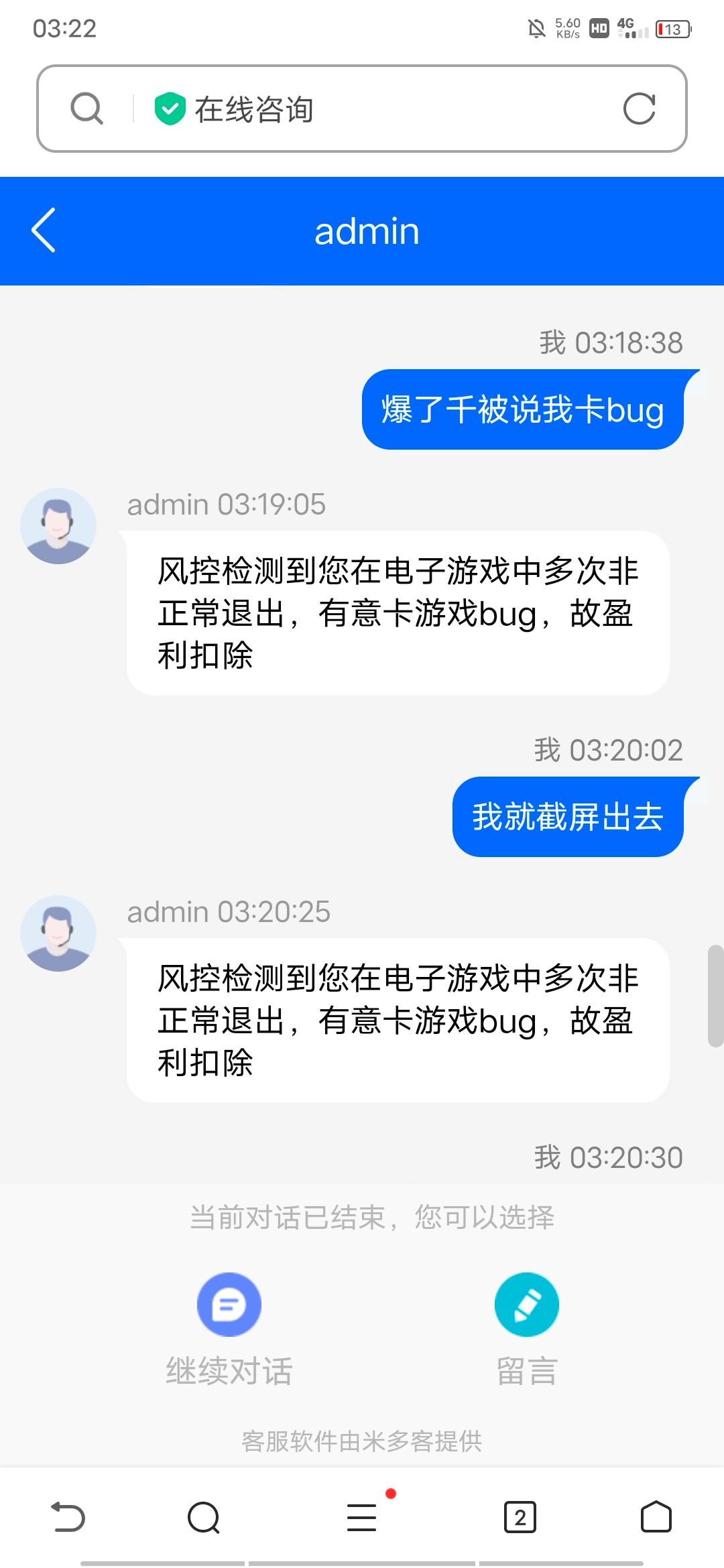
Task: Choose 留言 to leave a message
Action: 527,1328
